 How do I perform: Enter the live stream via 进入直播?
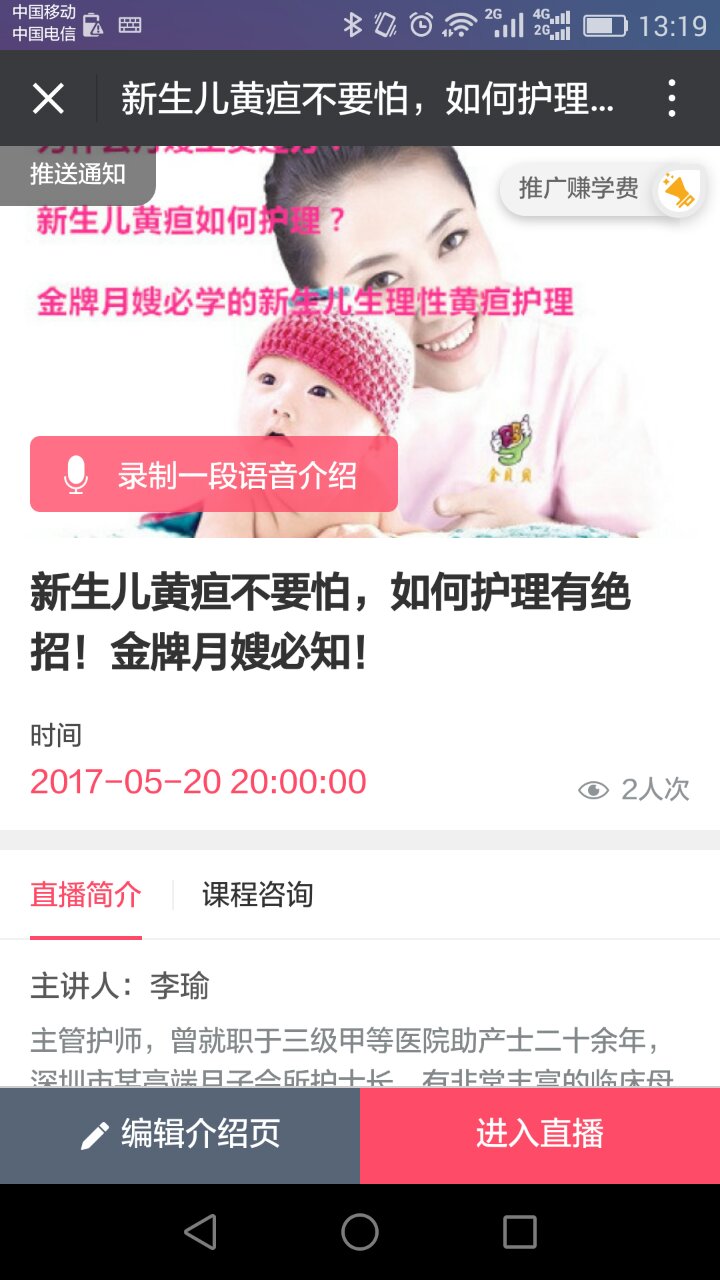coord(540,1135)
